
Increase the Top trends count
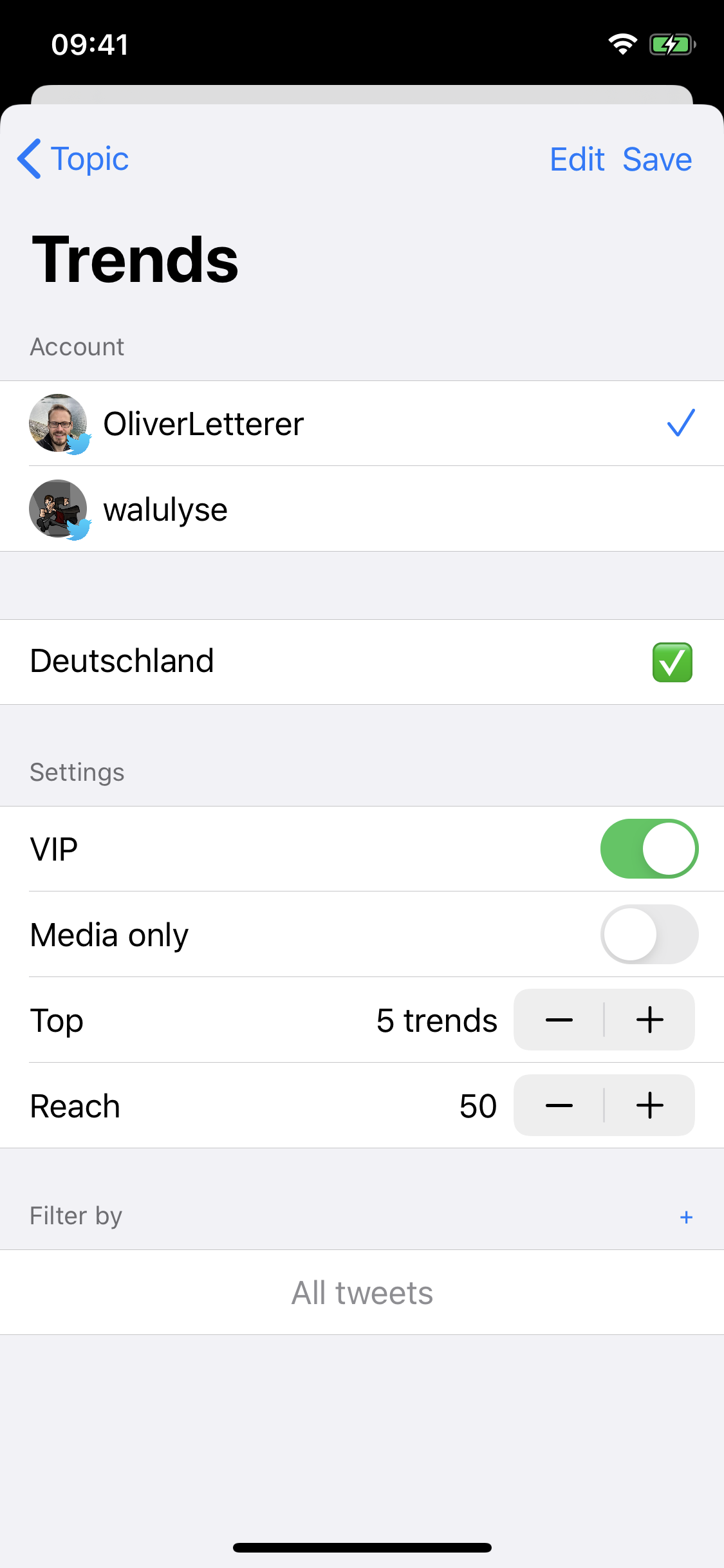pos(649,1020)
